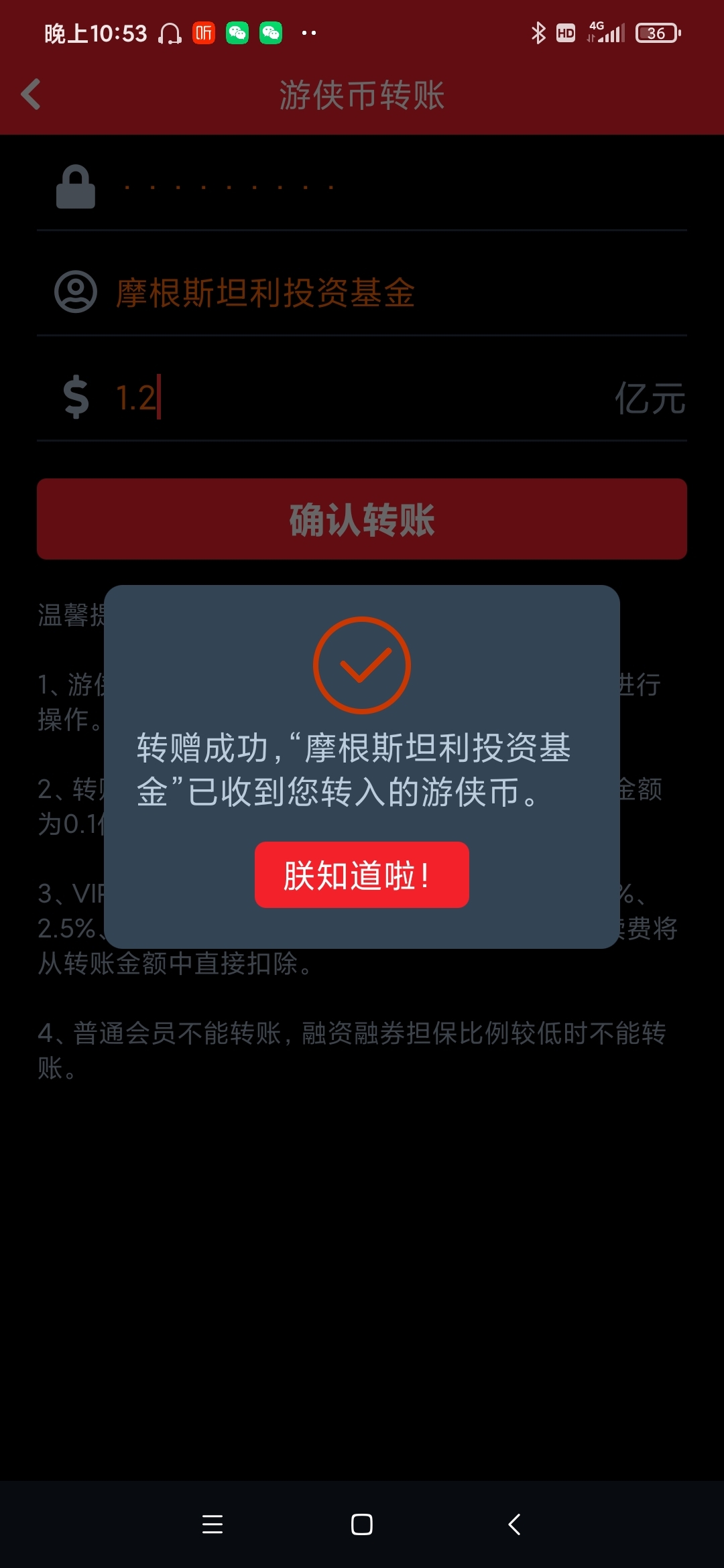Tap the recipient field 摩根斯坦利投资基金
724x1568 pixels.
362,293
